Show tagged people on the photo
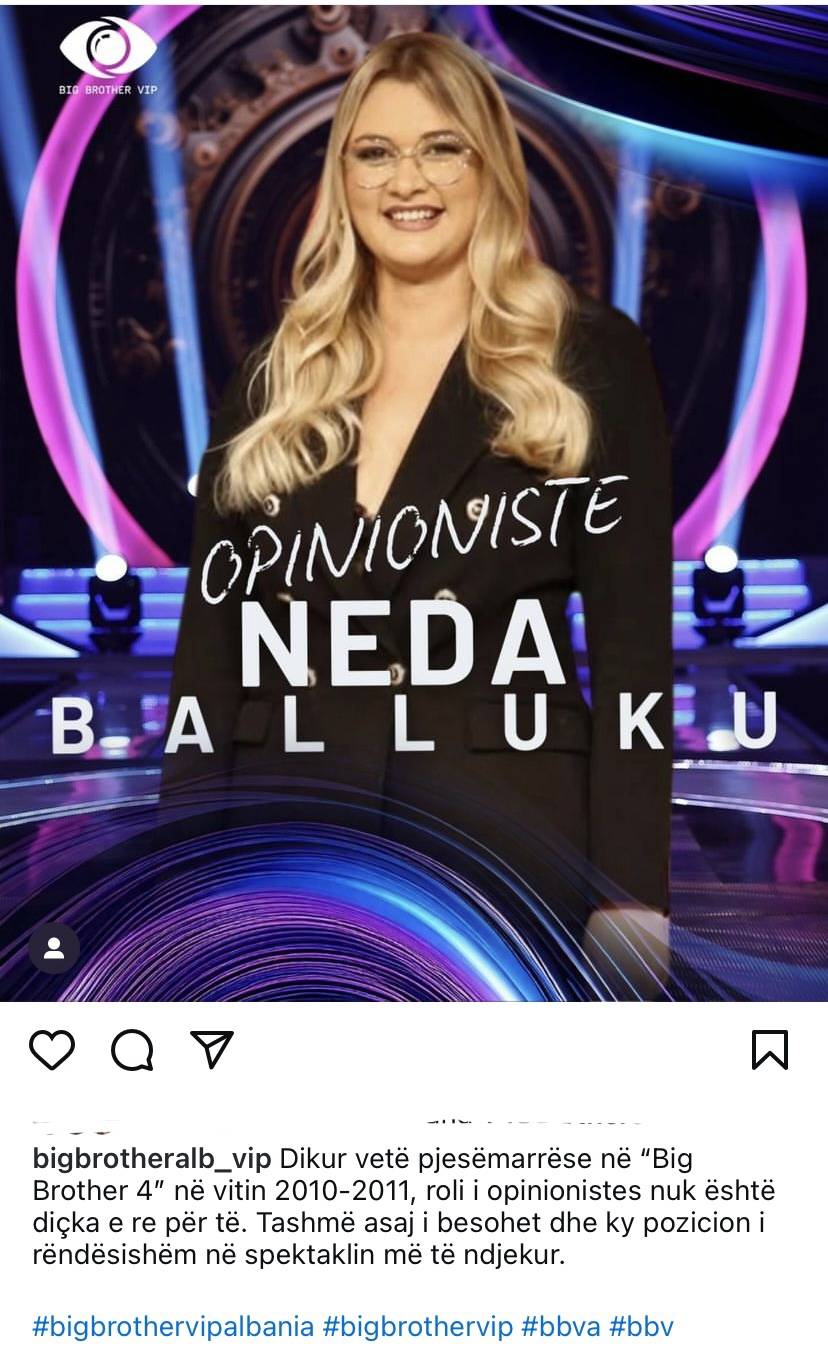The height and width of the screenshot is (1358, 828). pos(54,949)
